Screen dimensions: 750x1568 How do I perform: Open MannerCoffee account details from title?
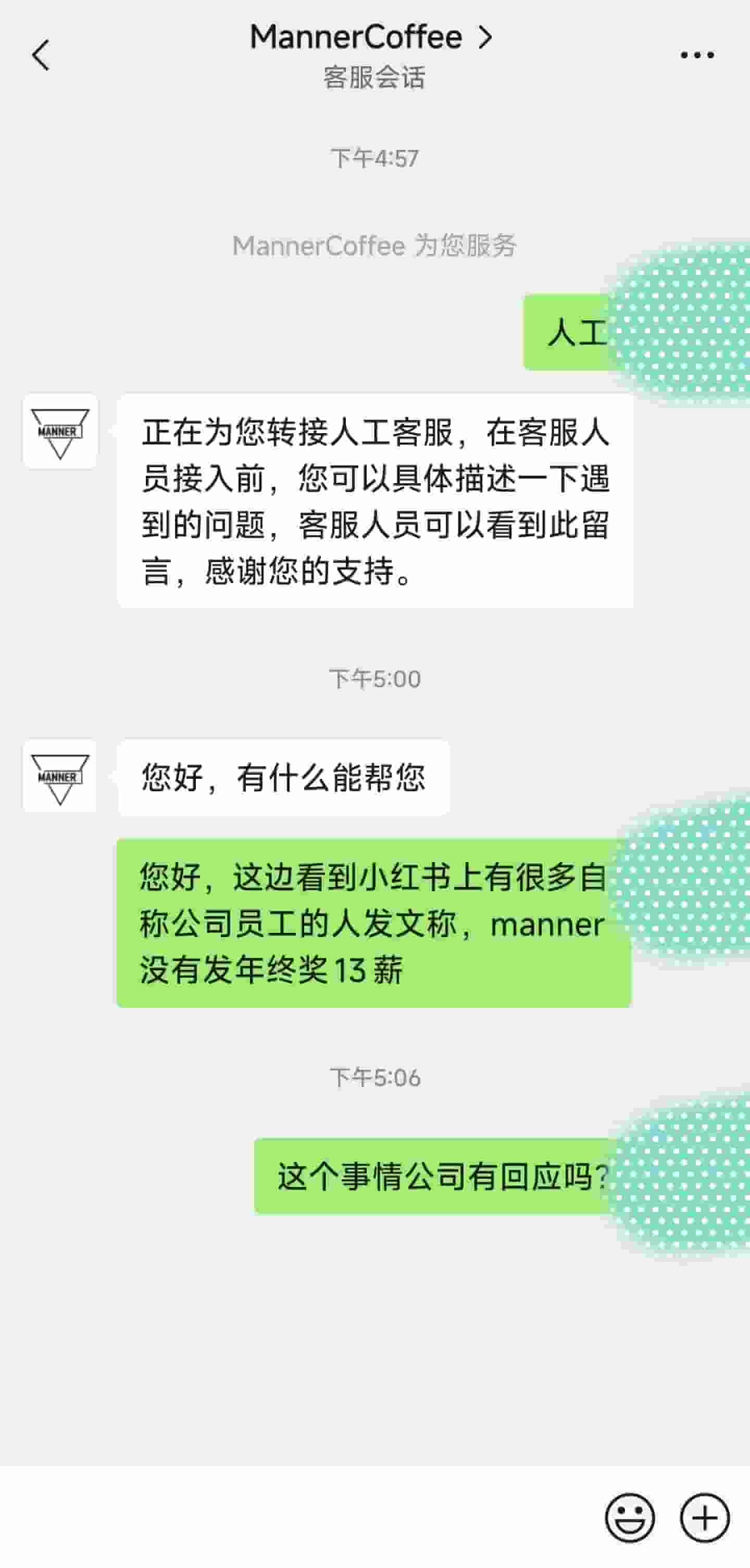pyautogui.click(x=370, y=37)
